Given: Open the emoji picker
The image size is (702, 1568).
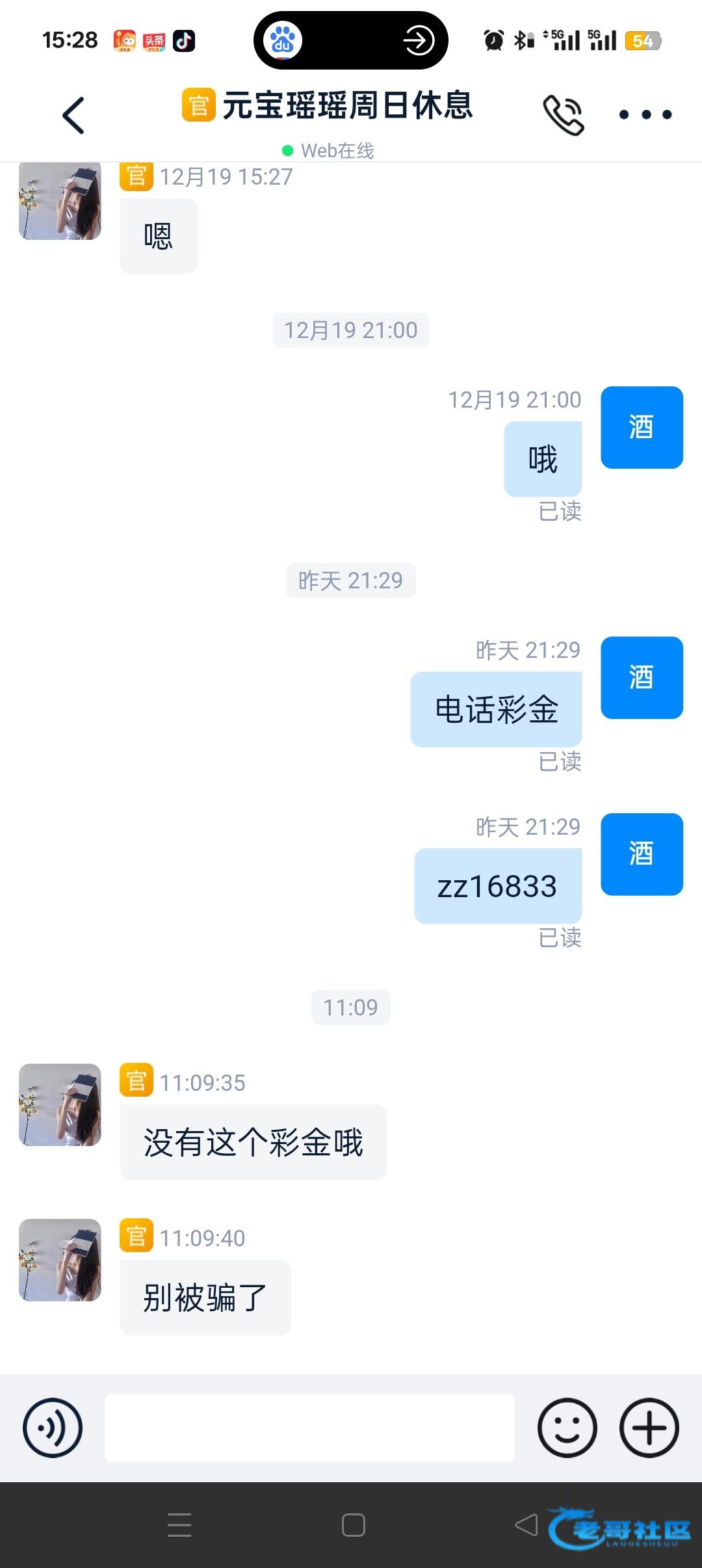Looking at the screenshot, I should [567, 1428].
